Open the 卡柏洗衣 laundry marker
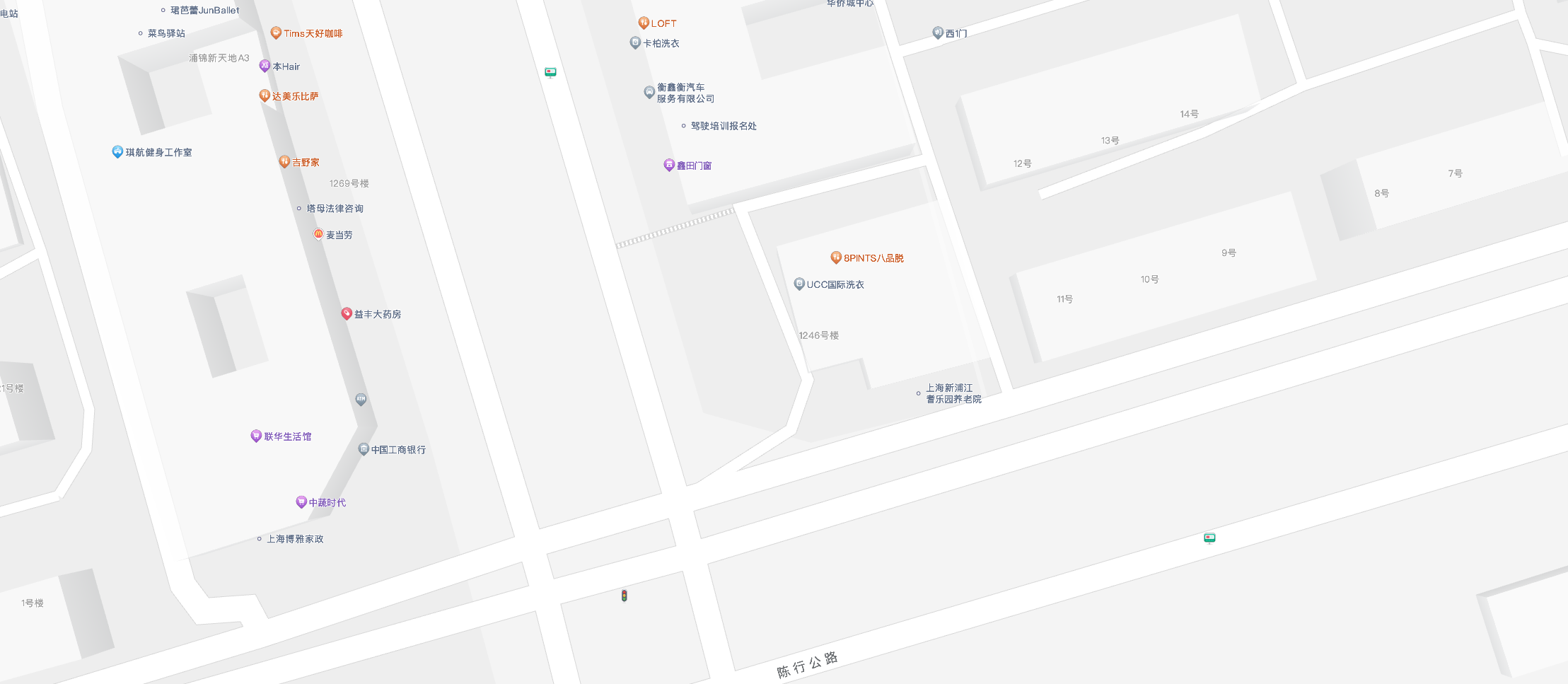Image resolution: width=1568 pixels, height=684 pixels. coord(635,42)
